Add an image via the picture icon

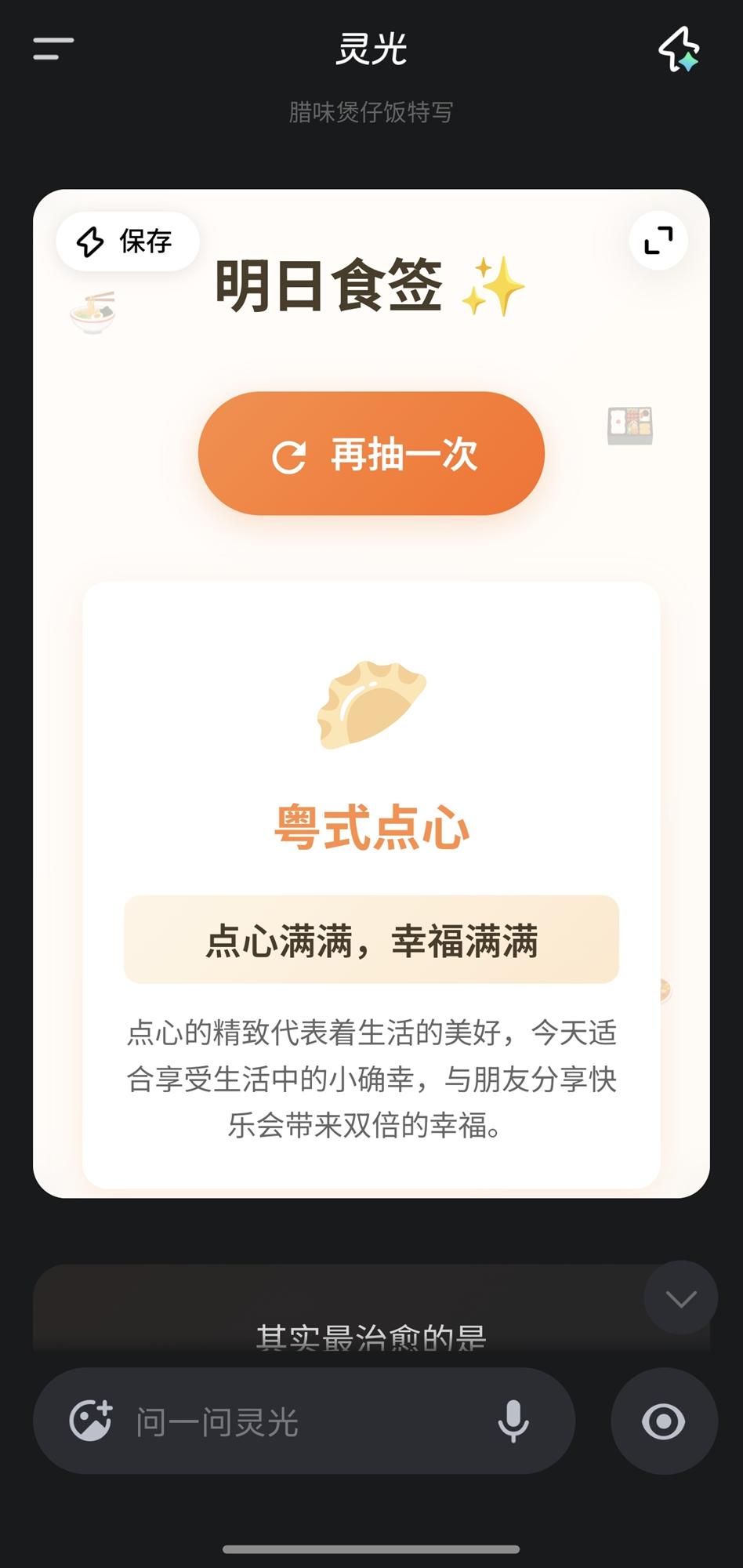pyautogui.click(x=91, y=1421)
